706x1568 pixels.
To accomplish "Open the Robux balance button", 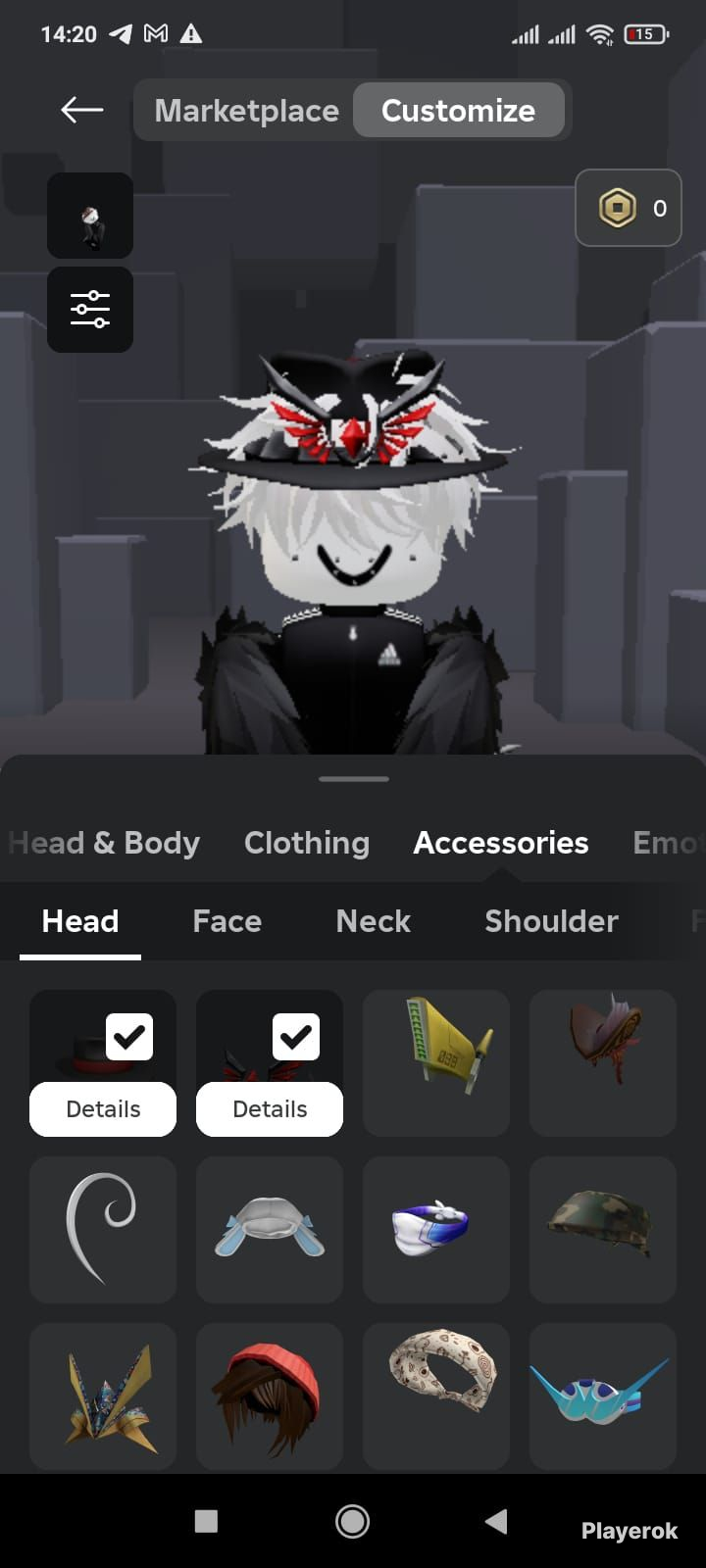I will (628, 208).
